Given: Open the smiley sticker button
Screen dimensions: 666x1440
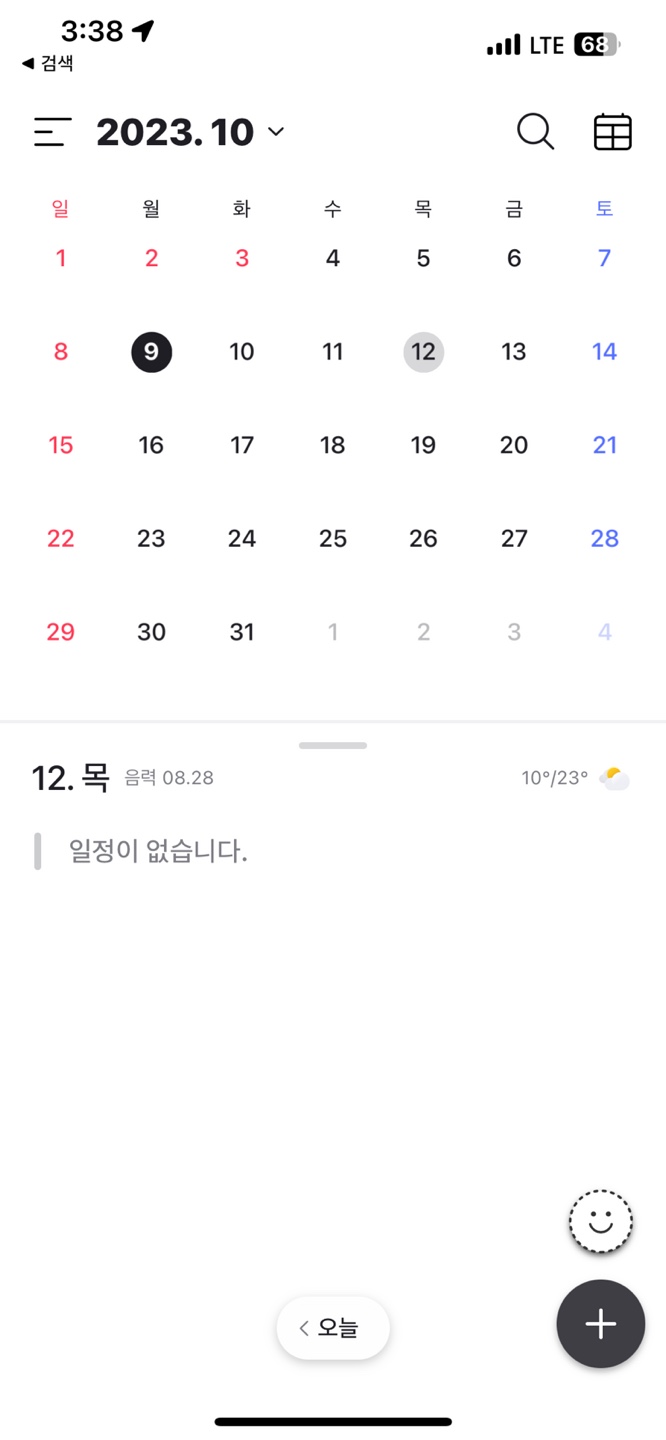Looking at the screenshot, I should [x=600, y=1221].
